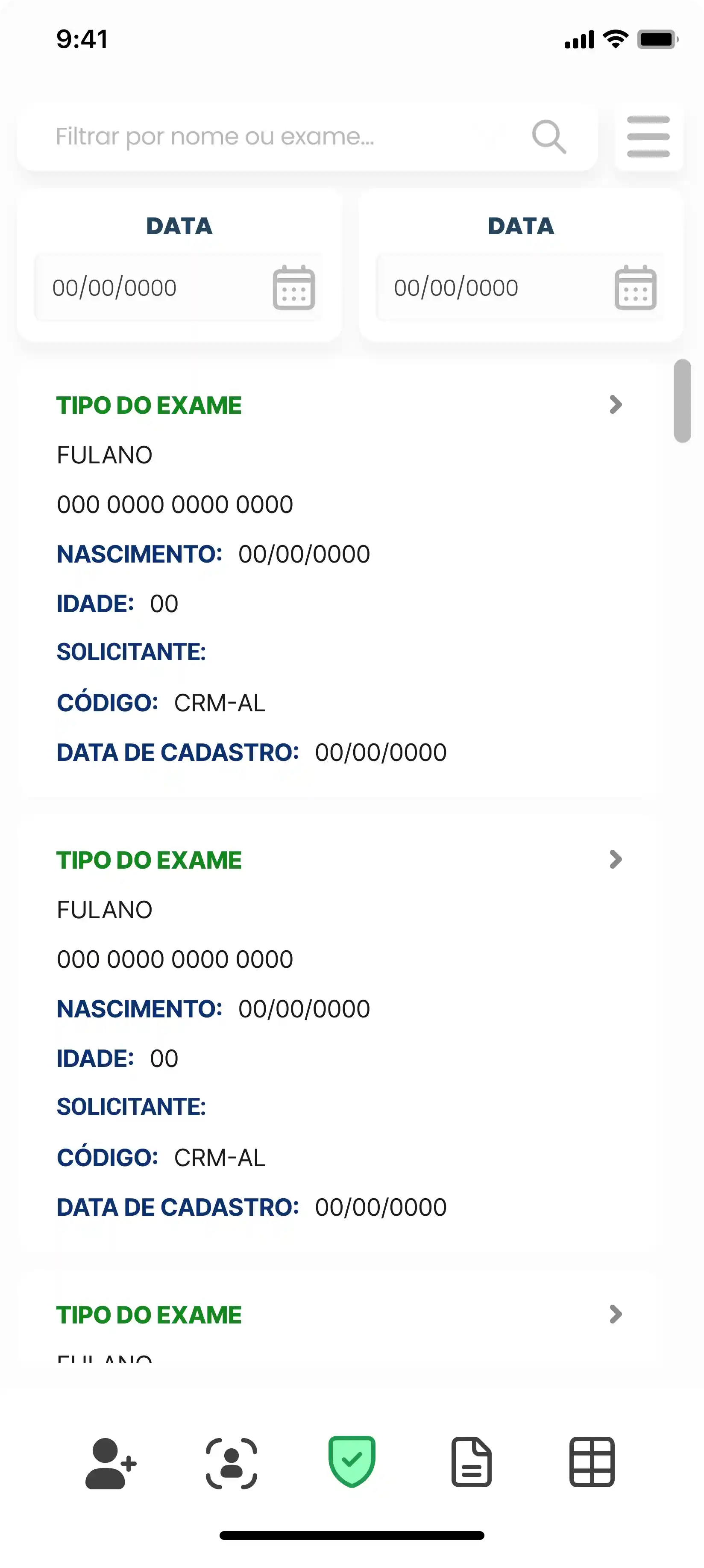This screenshot has width=704, height=1568.
Task: Open the hamburger menu icon
Action: pos(648,136)
